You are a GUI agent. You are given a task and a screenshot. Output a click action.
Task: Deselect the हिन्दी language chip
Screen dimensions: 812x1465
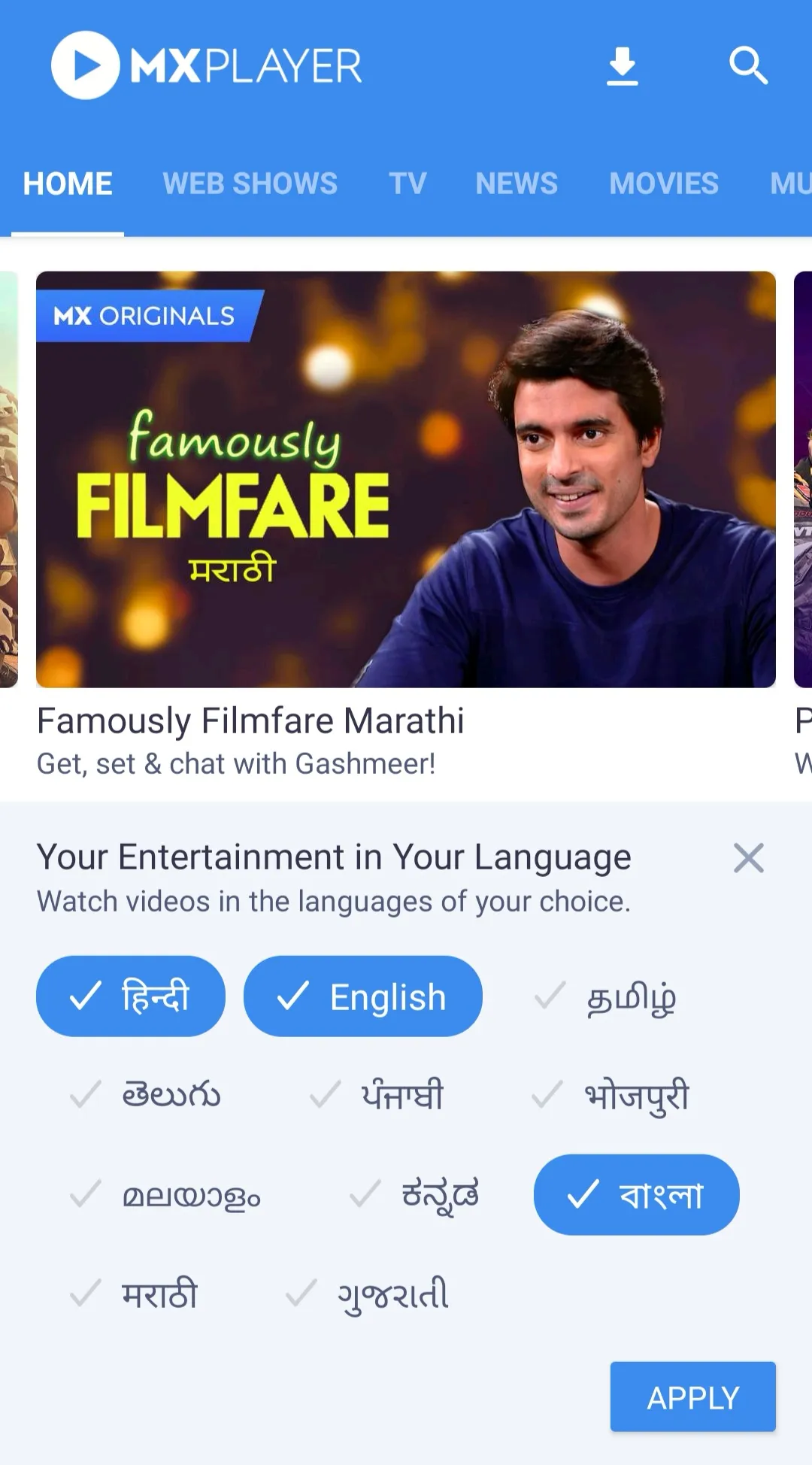(131, 996)
